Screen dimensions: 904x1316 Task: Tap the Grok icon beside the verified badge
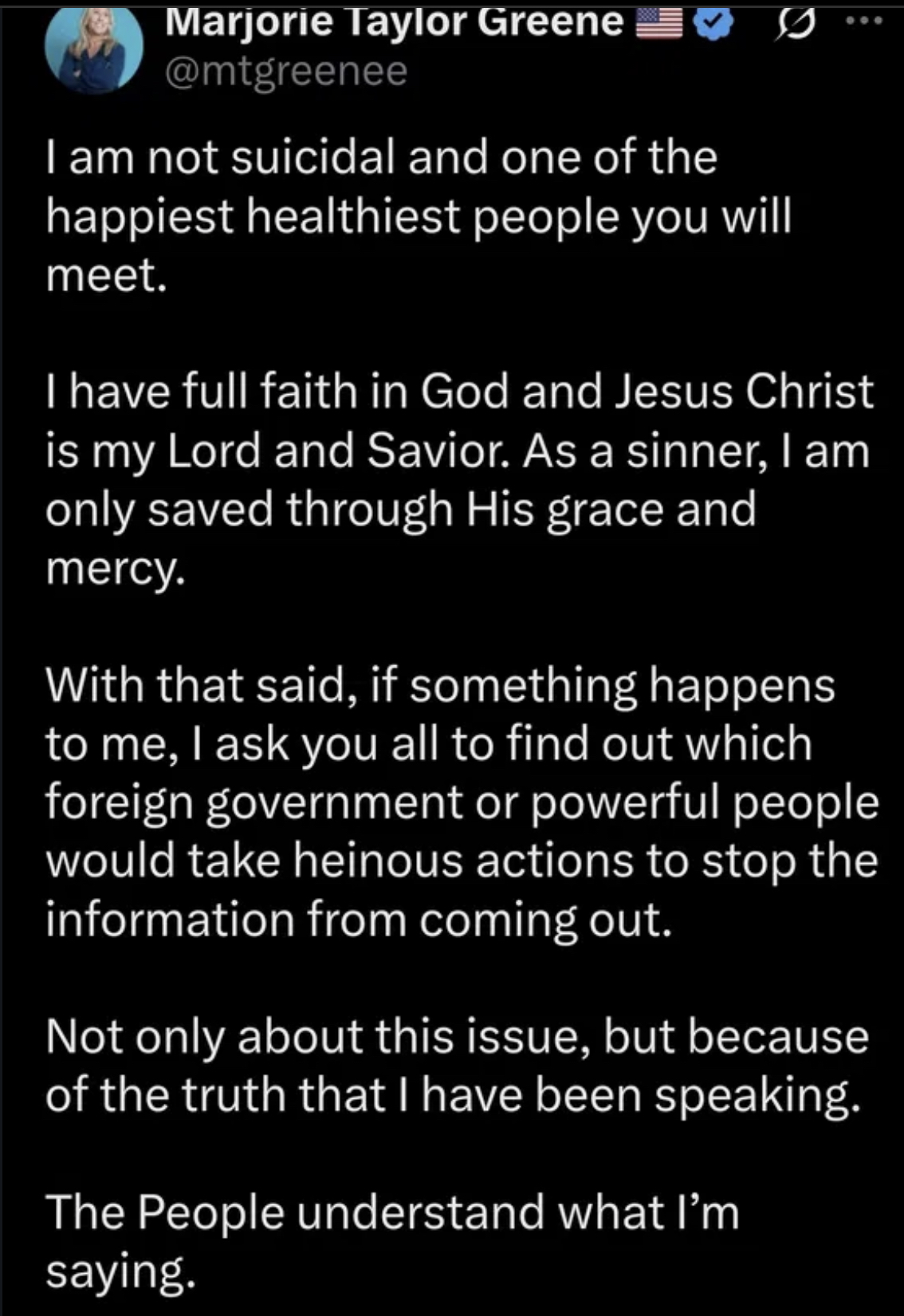coord(795,25)
